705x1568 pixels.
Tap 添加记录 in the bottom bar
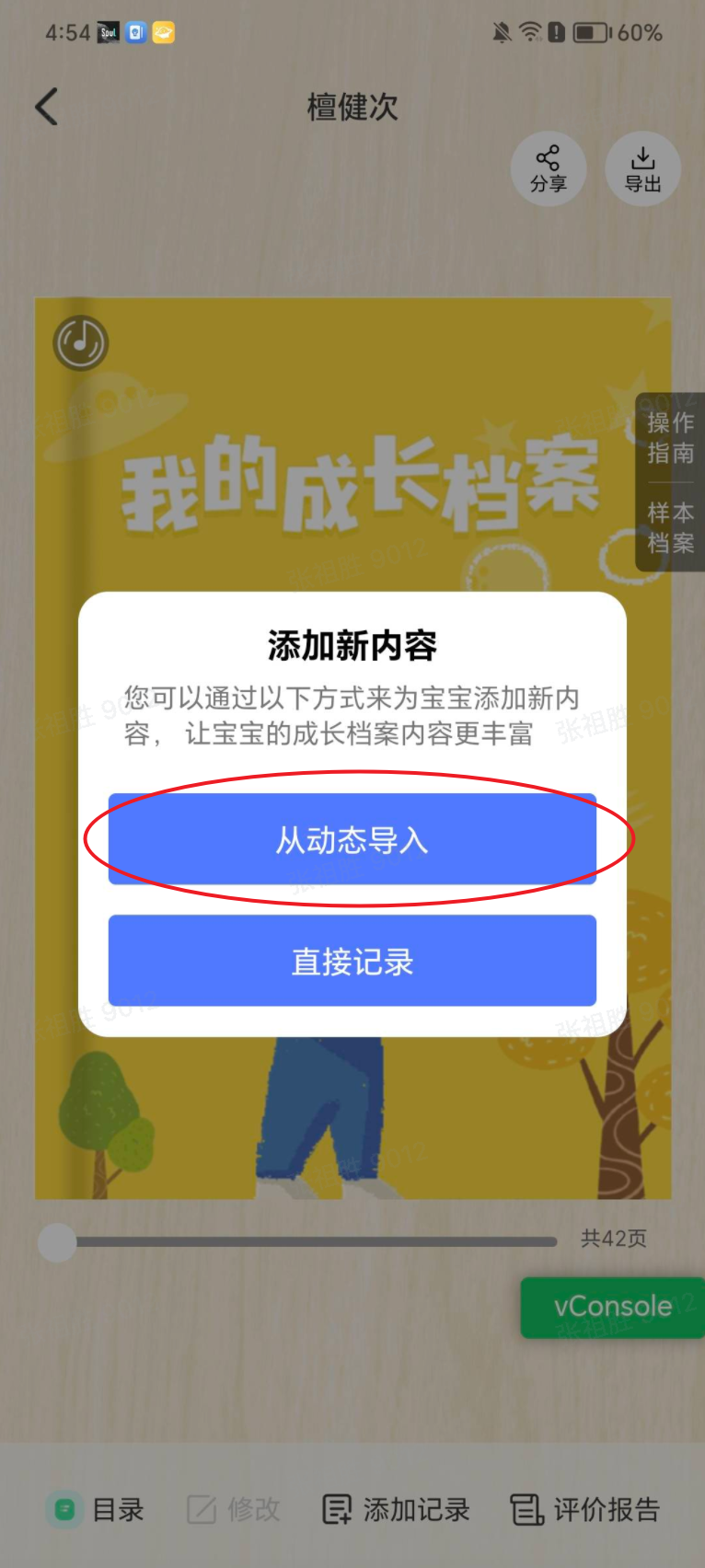pos(396,1509)
